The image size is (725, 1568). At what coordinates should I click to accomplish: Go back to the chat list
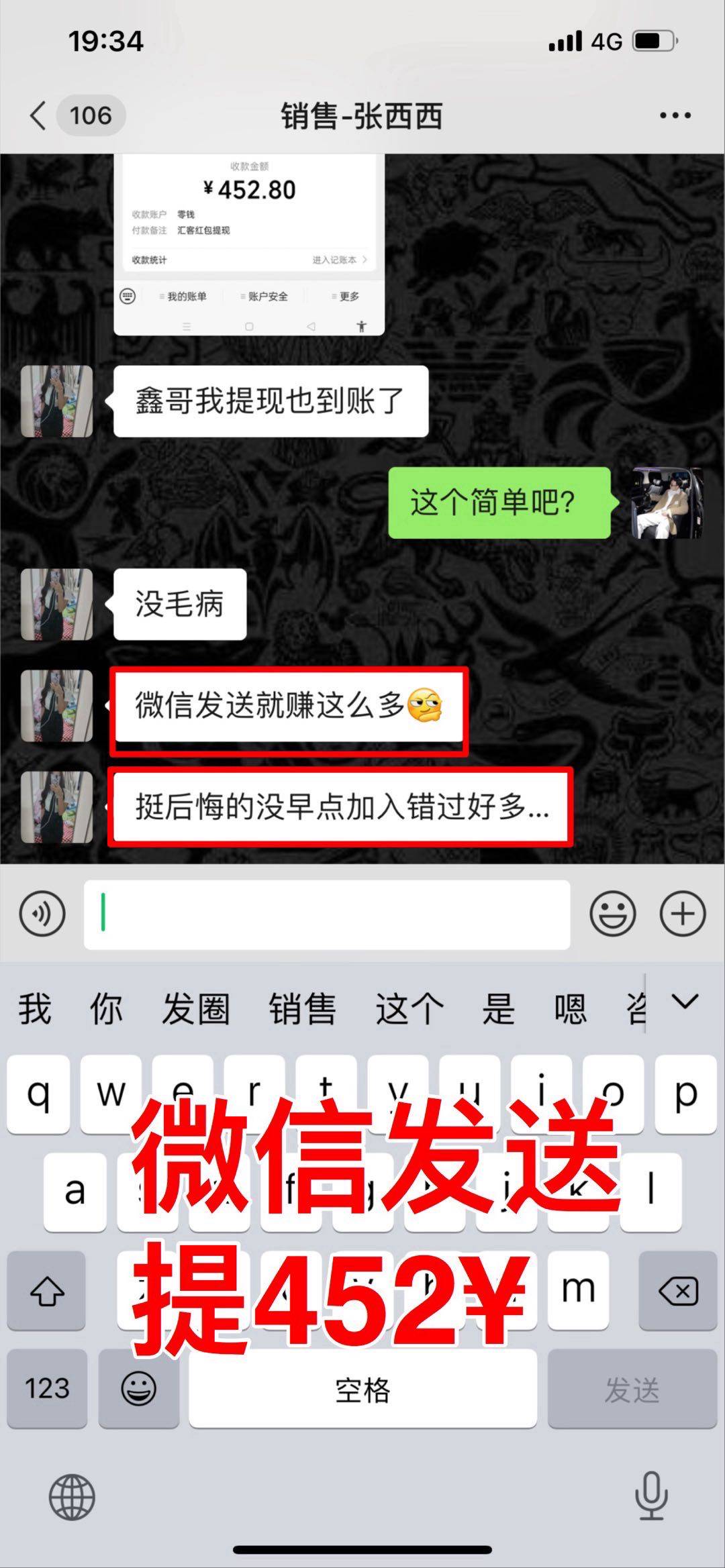[x=39, y=115]
